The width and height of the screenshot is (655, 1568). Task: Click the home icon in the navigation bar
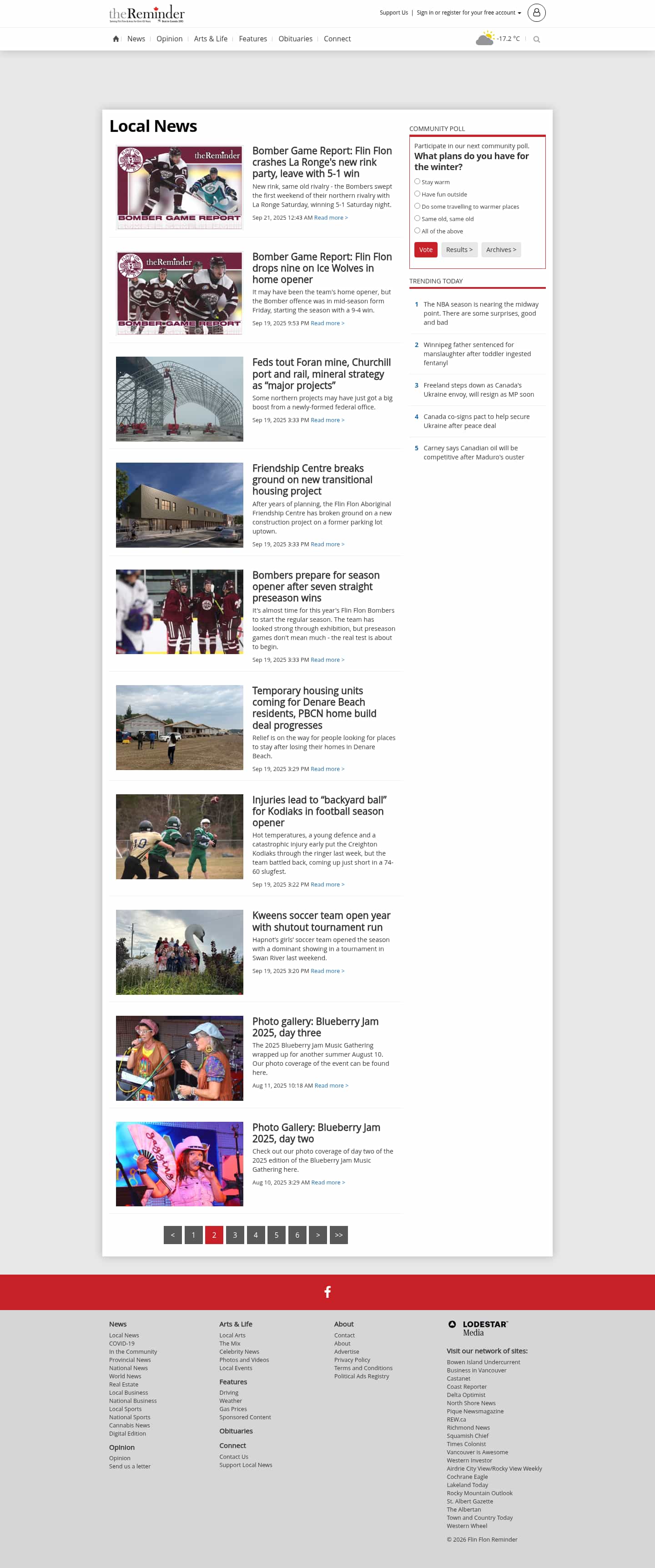(x=115, y=38)
